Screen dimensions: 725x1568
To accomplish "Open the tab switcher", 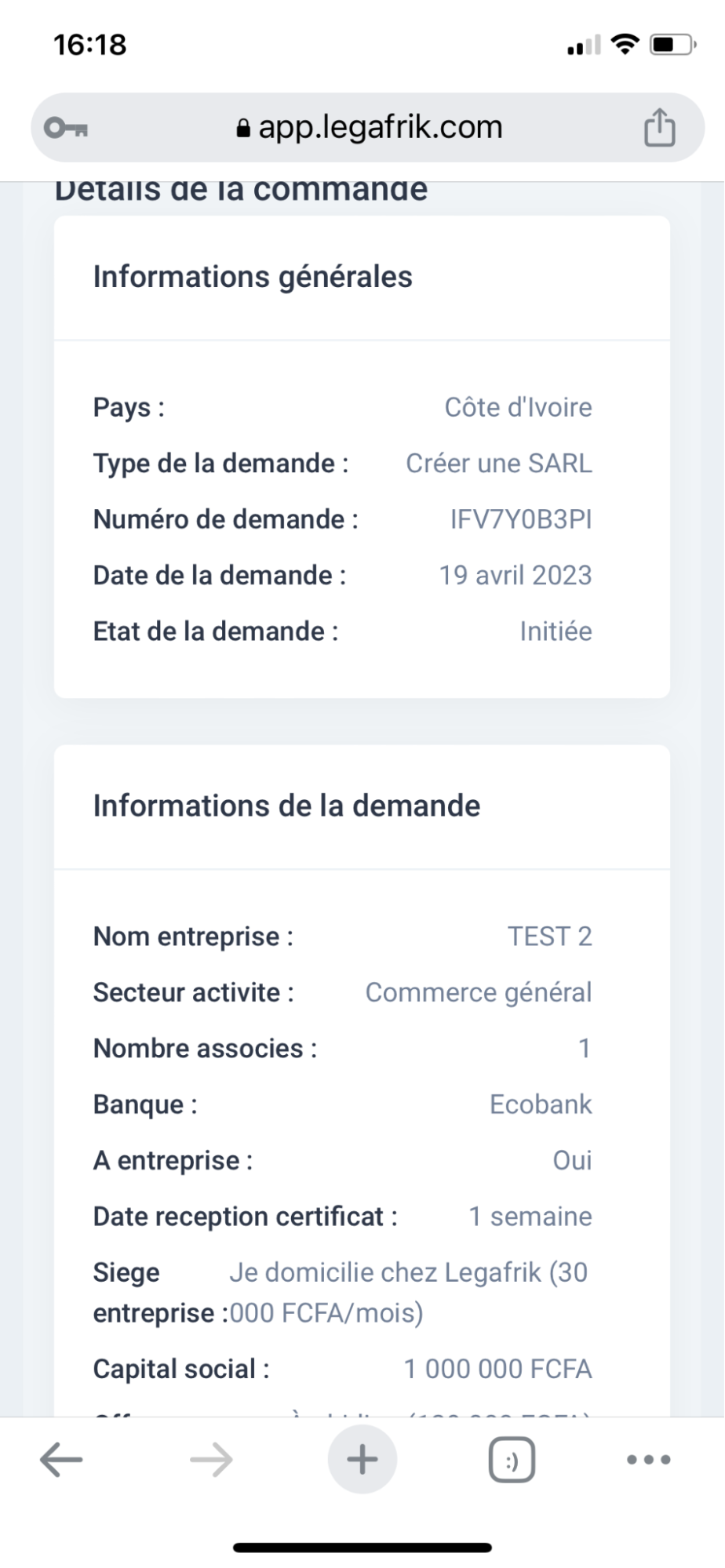I will pyautogui.click(x=512, y=1460).
